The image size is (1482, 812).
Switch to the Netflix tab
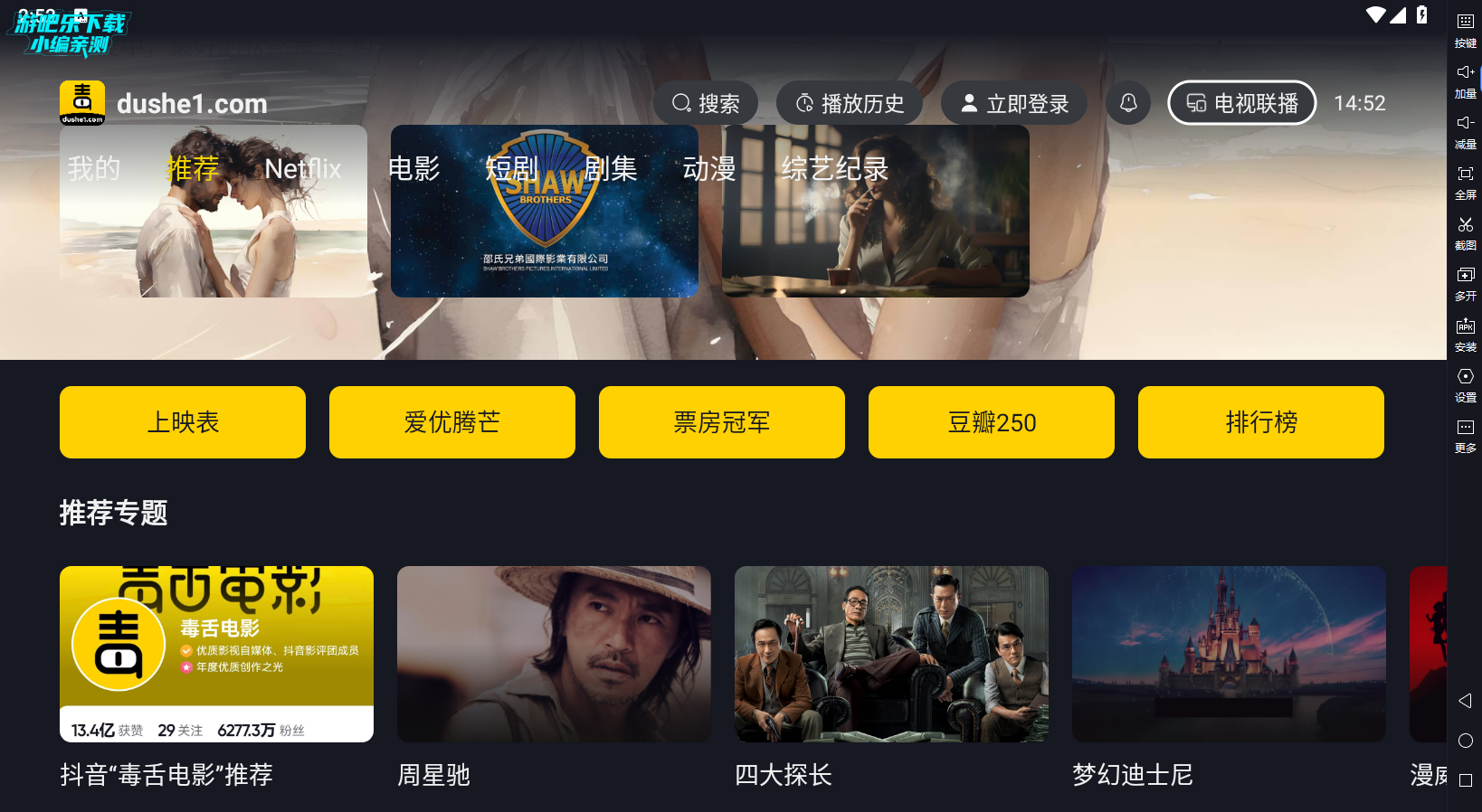[x=302, y=168]
